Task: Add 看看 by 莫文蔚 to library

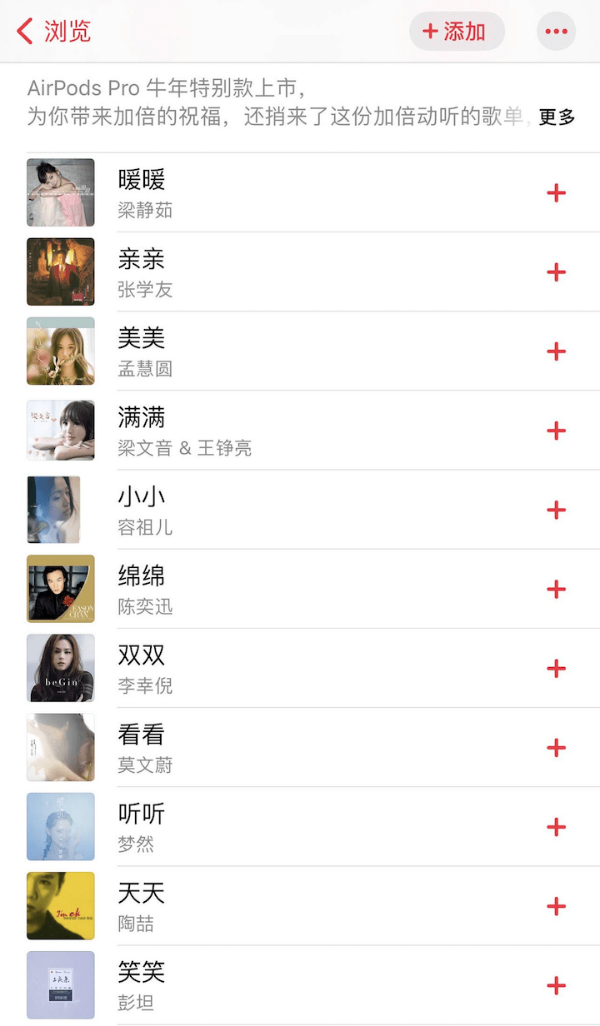Action: [x=556, y=747]
